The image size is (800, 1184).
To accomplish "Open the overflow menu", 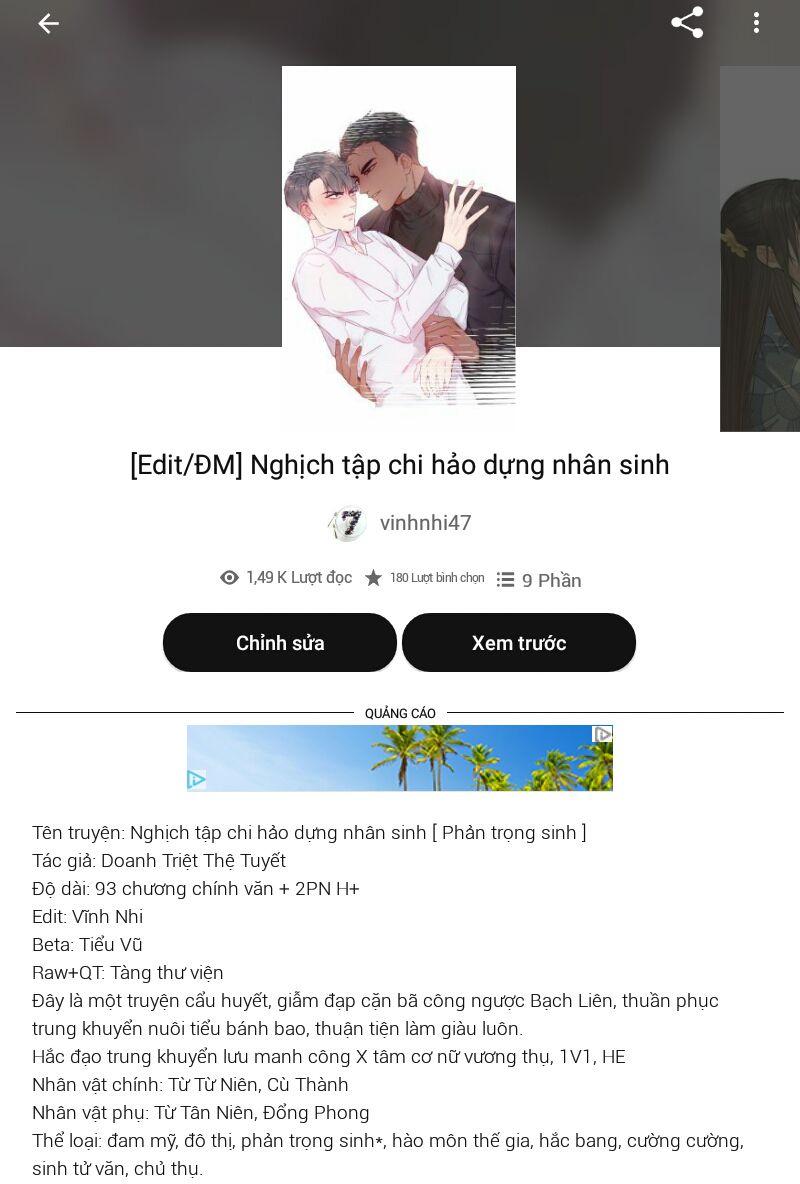I will click(756, 23).
